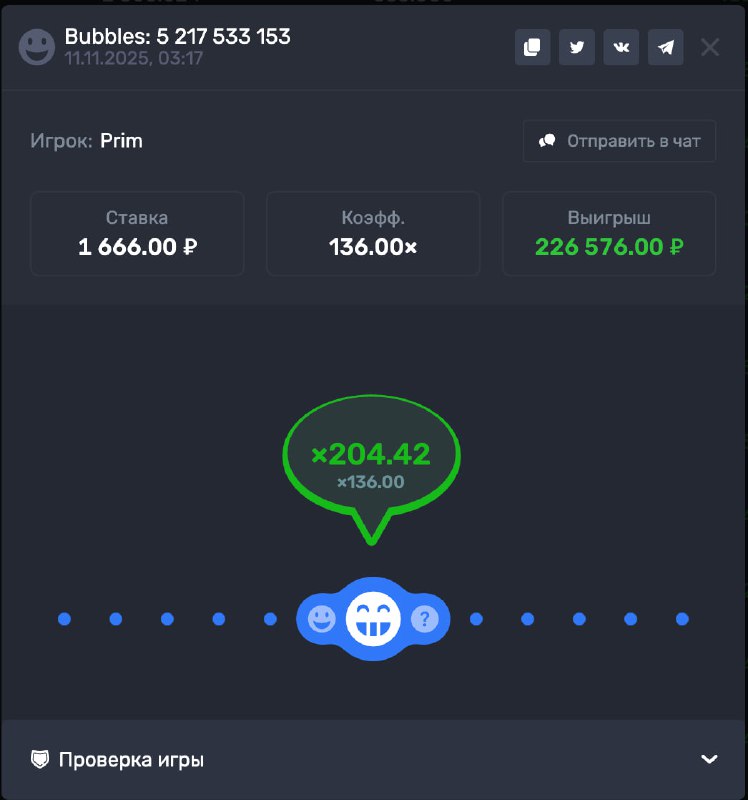Expand the Проверка игры section
This screenshot has height=800, width=748.
click(709, 759)
